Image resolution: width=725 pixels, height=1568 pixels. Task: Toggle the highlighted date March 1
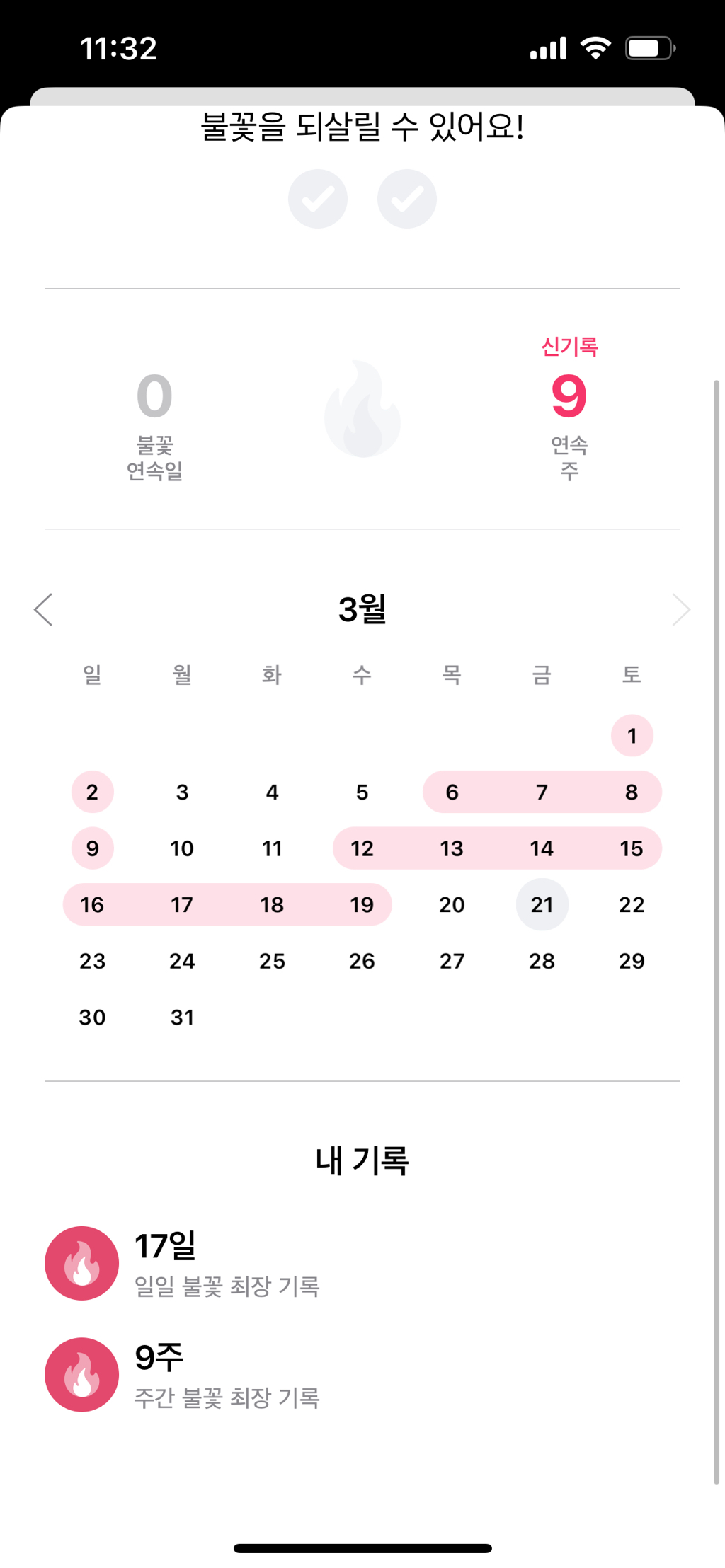click(x=632, y=736)
